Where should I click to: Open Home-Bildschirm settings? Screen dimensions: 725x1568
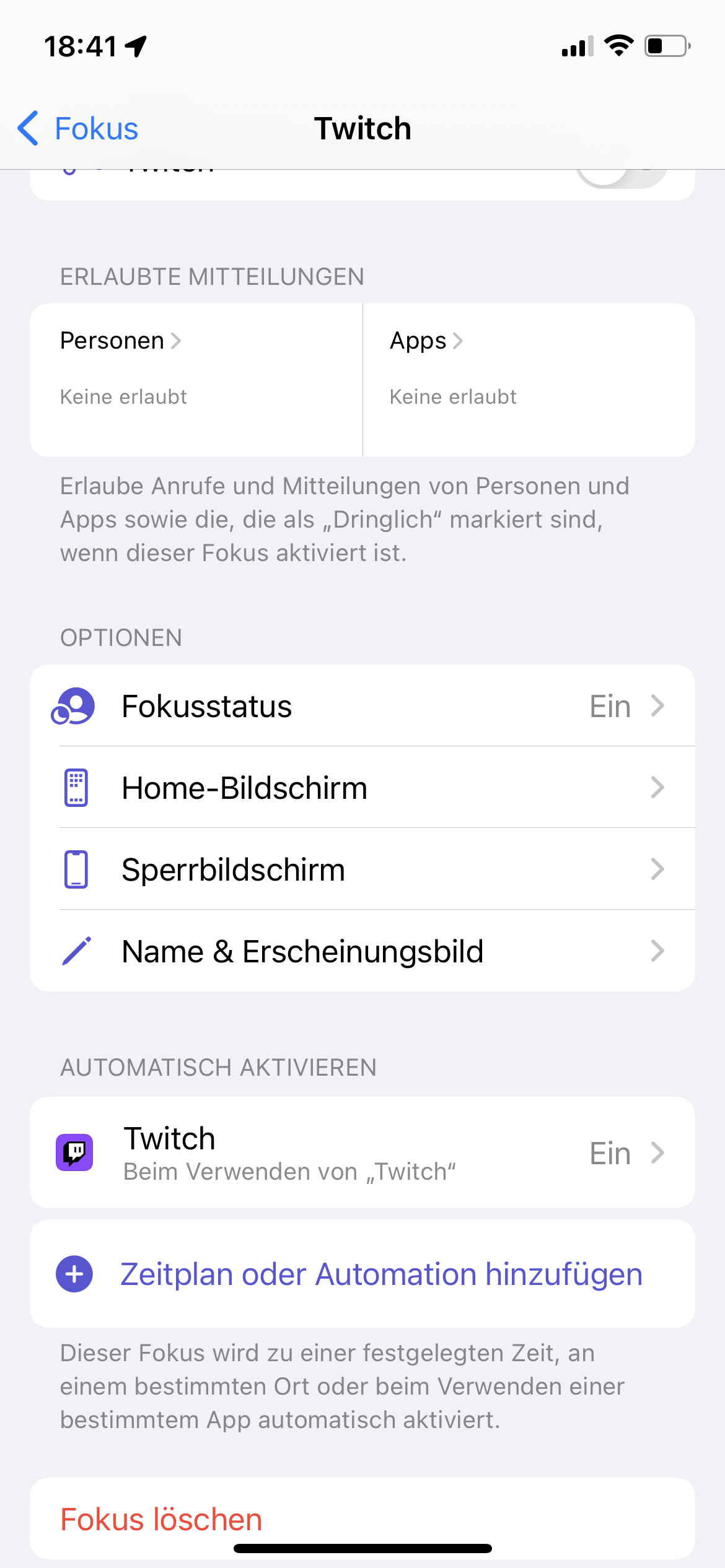362,788
